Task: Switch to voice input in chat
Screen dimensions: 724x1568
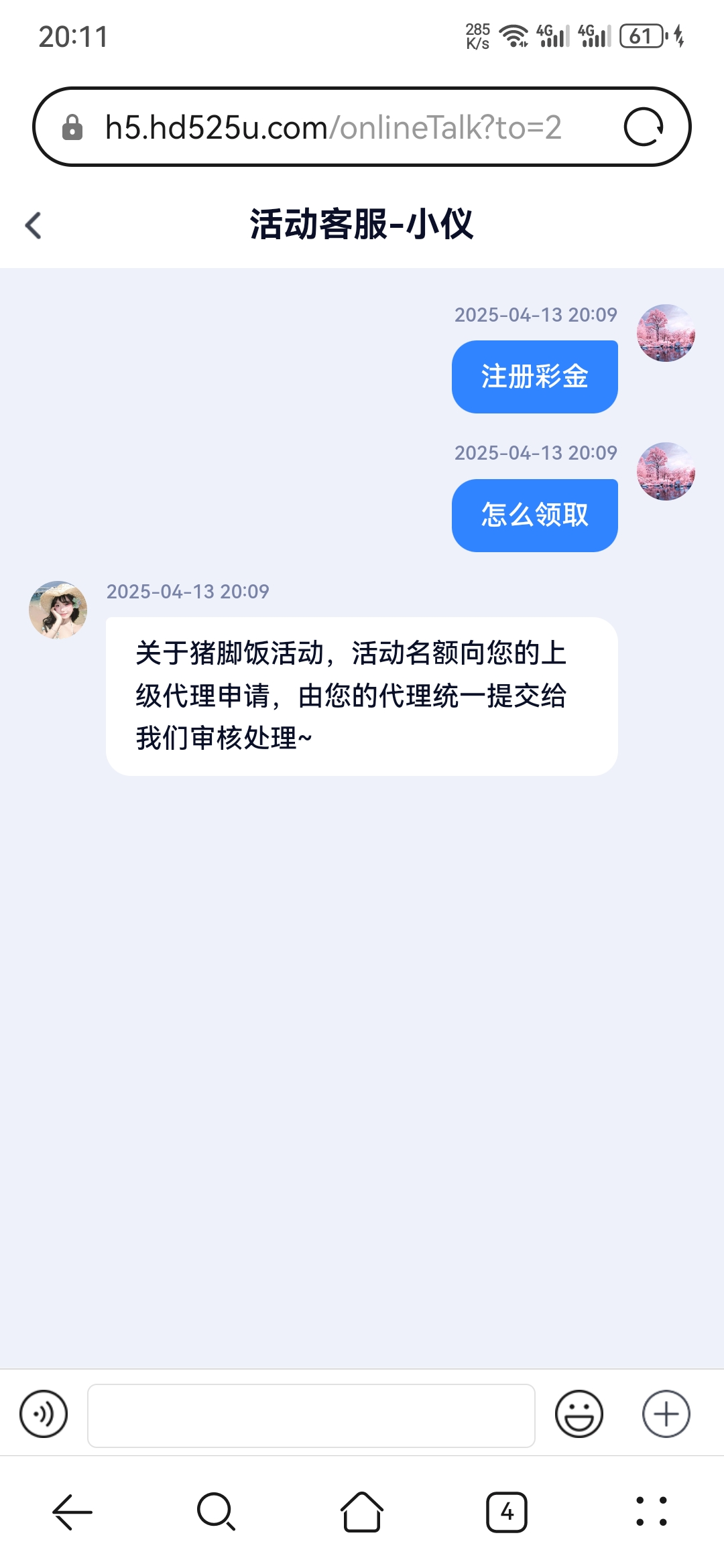Action: pyautogui.click(x=44, y=1414)
